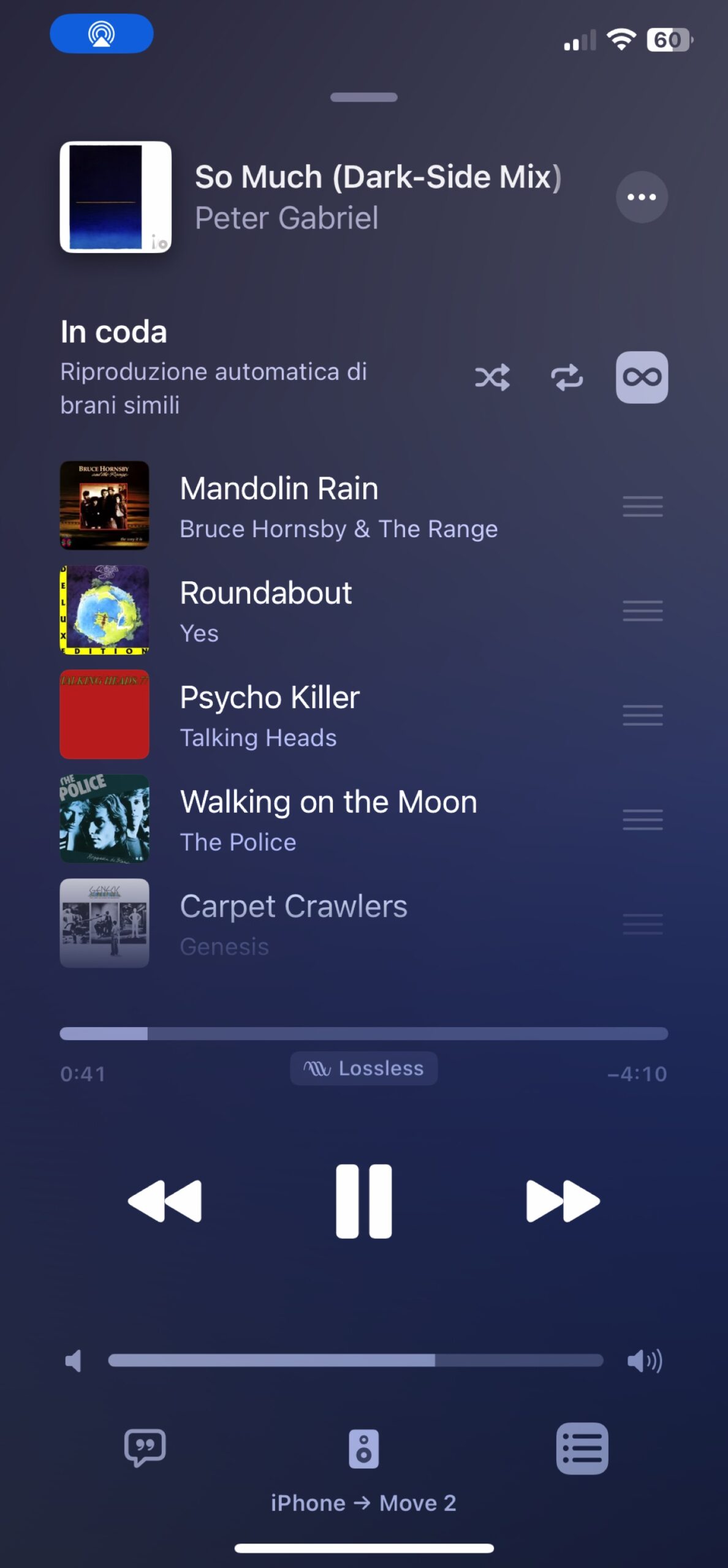This screenshot has width=728, height=1568.
Task: Skip back to the previous track
Action: tap(164, 1201)
